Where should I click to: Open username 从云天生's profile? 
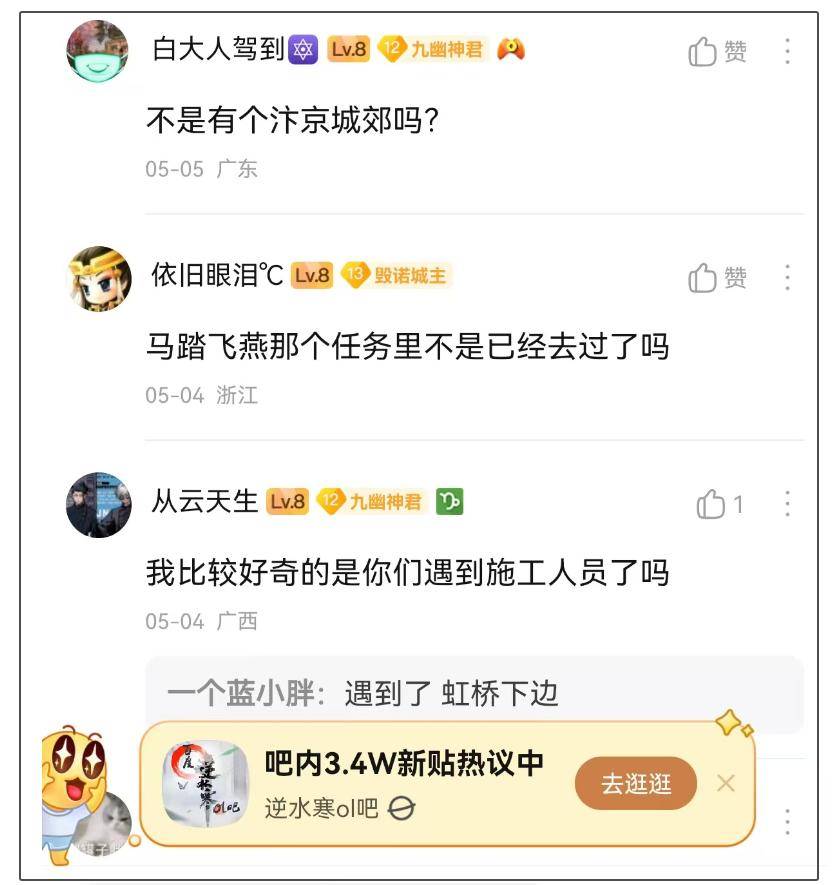pyautogui.click(x=205, y=502)
